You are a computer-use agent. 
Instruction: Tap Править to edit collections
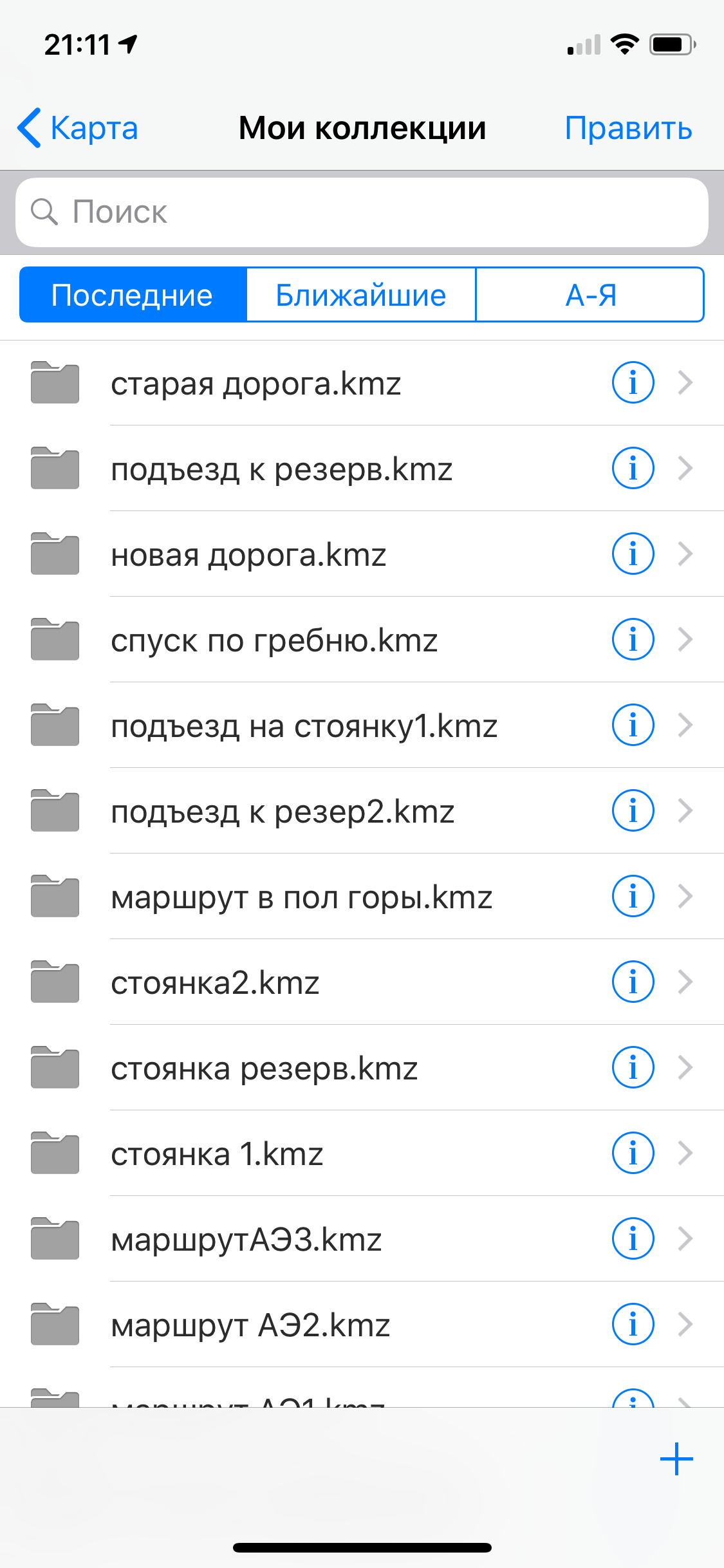pos(628,128)
